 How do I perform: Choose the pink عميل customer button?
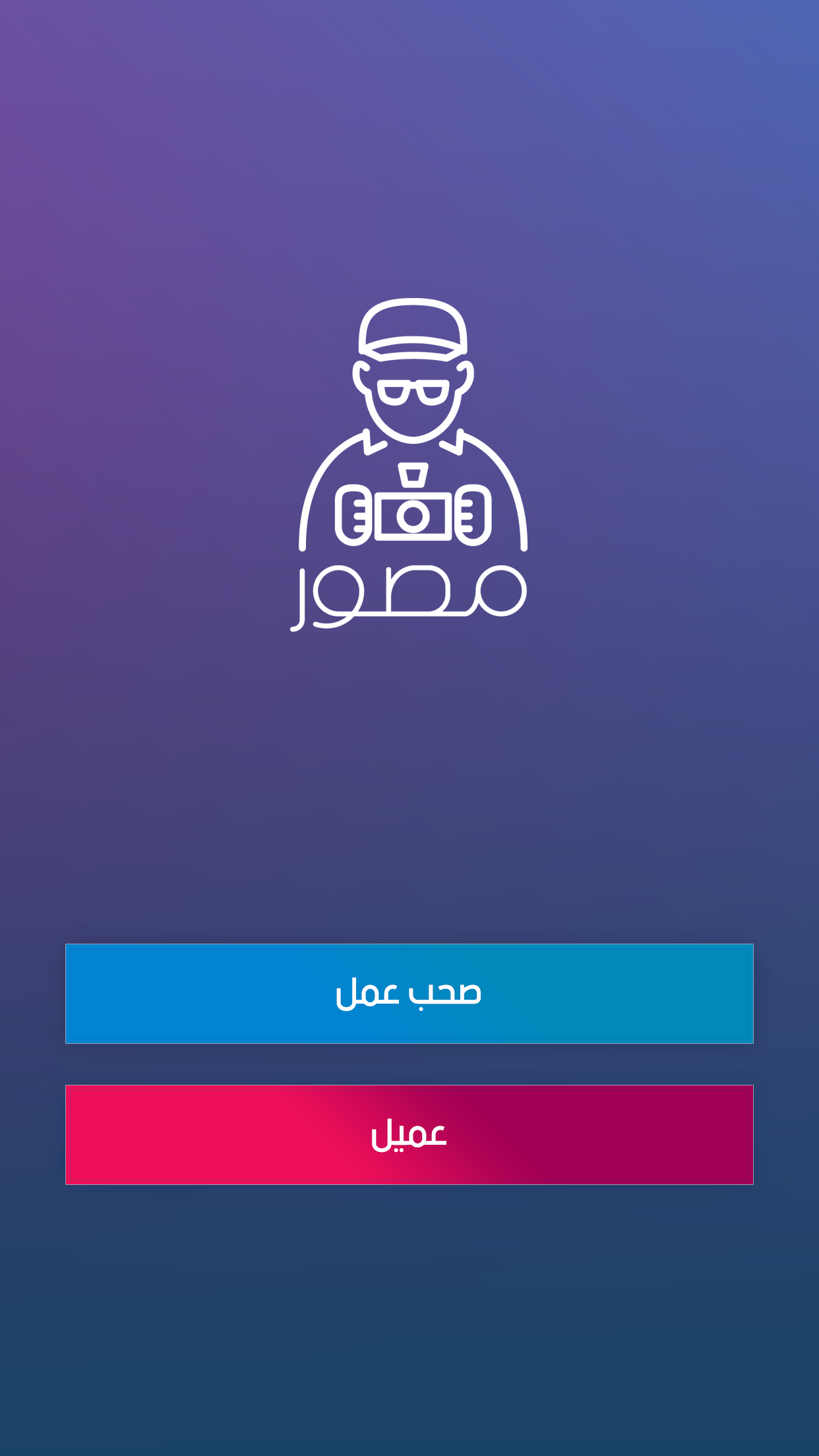click(x=409, y=1134)
